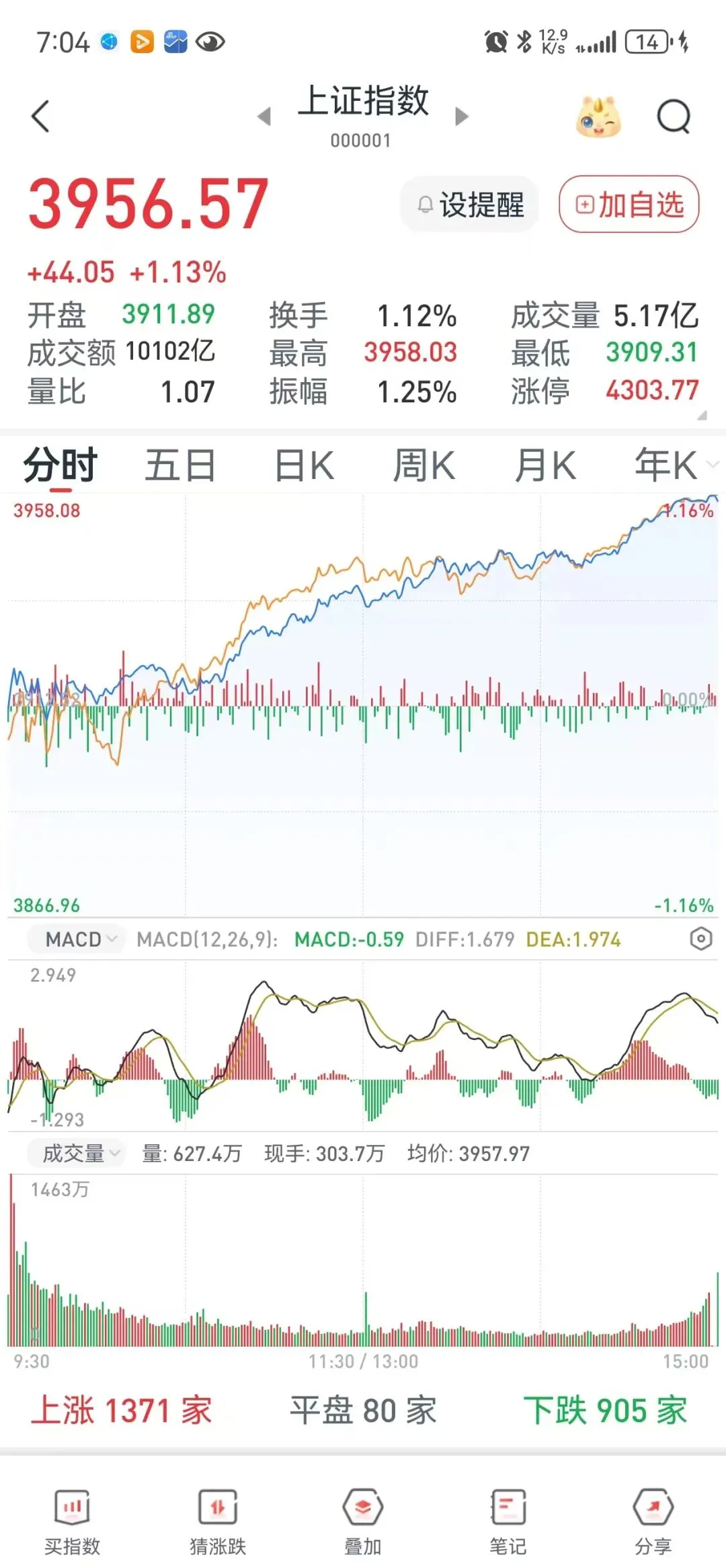Open the MACD indicator dropdown
The width and height of the screenshot is (726, 1568).
pyautogui.click(x=76, y=939)
